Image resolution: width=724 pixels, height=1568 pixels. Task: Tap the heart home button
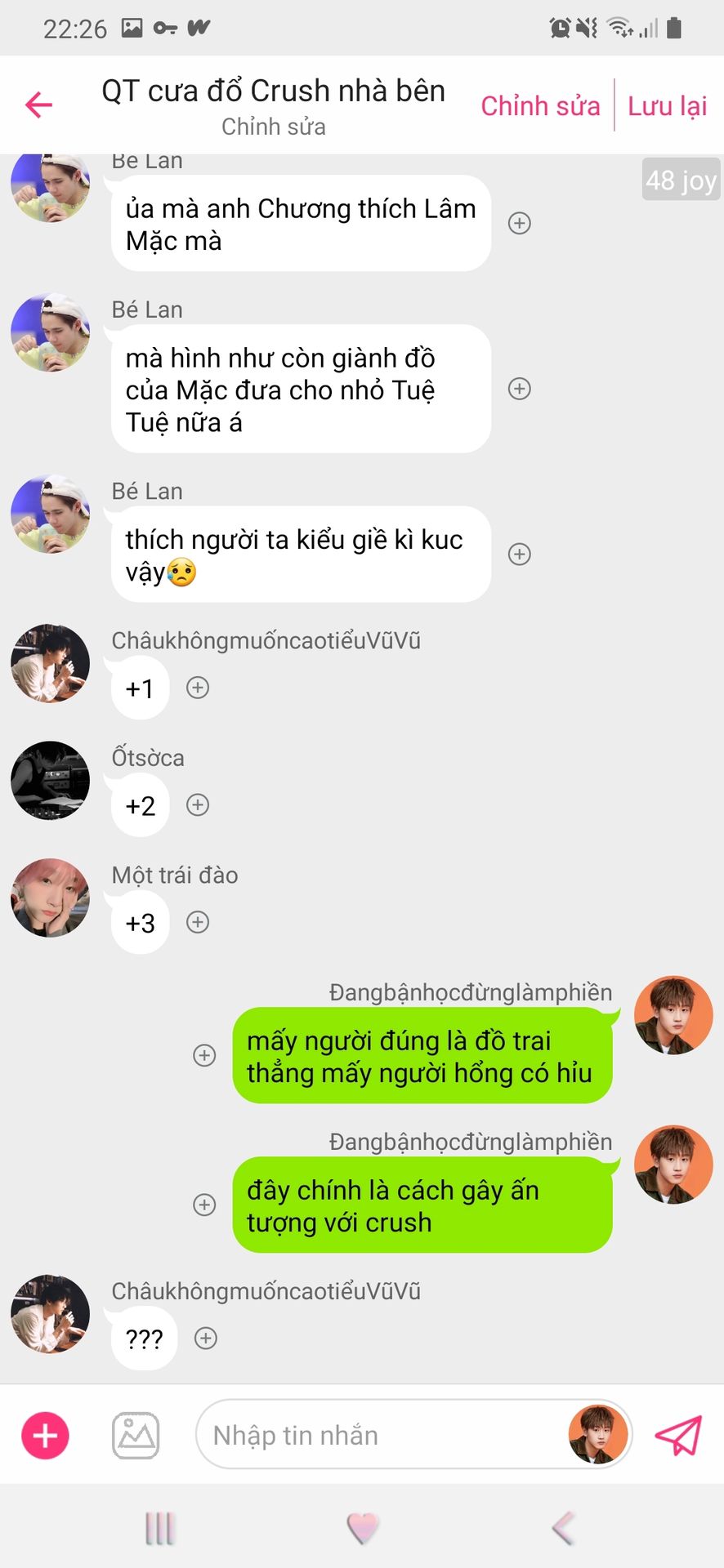pos(362,1528)
